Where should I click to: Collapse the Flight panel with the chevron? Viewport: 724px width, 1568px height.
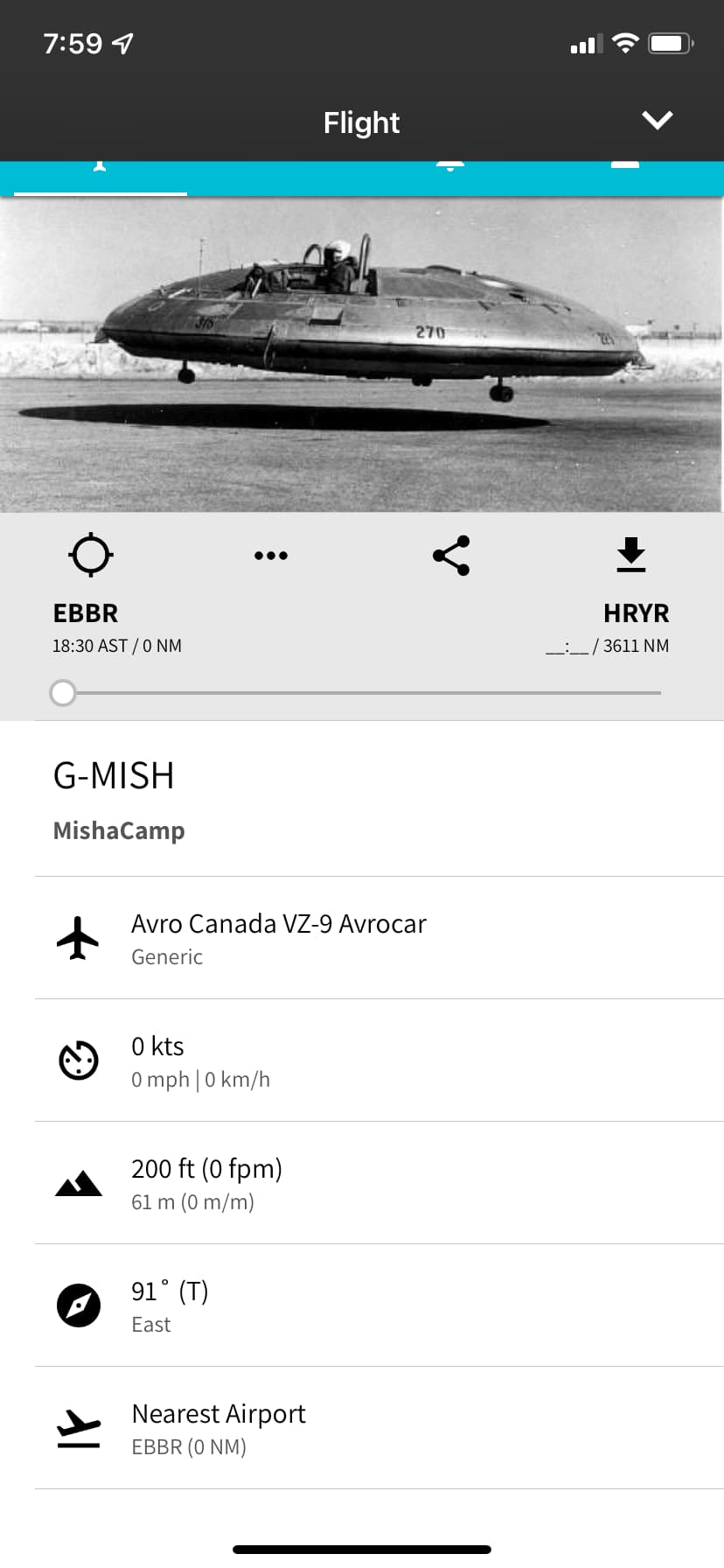[657, 121]
